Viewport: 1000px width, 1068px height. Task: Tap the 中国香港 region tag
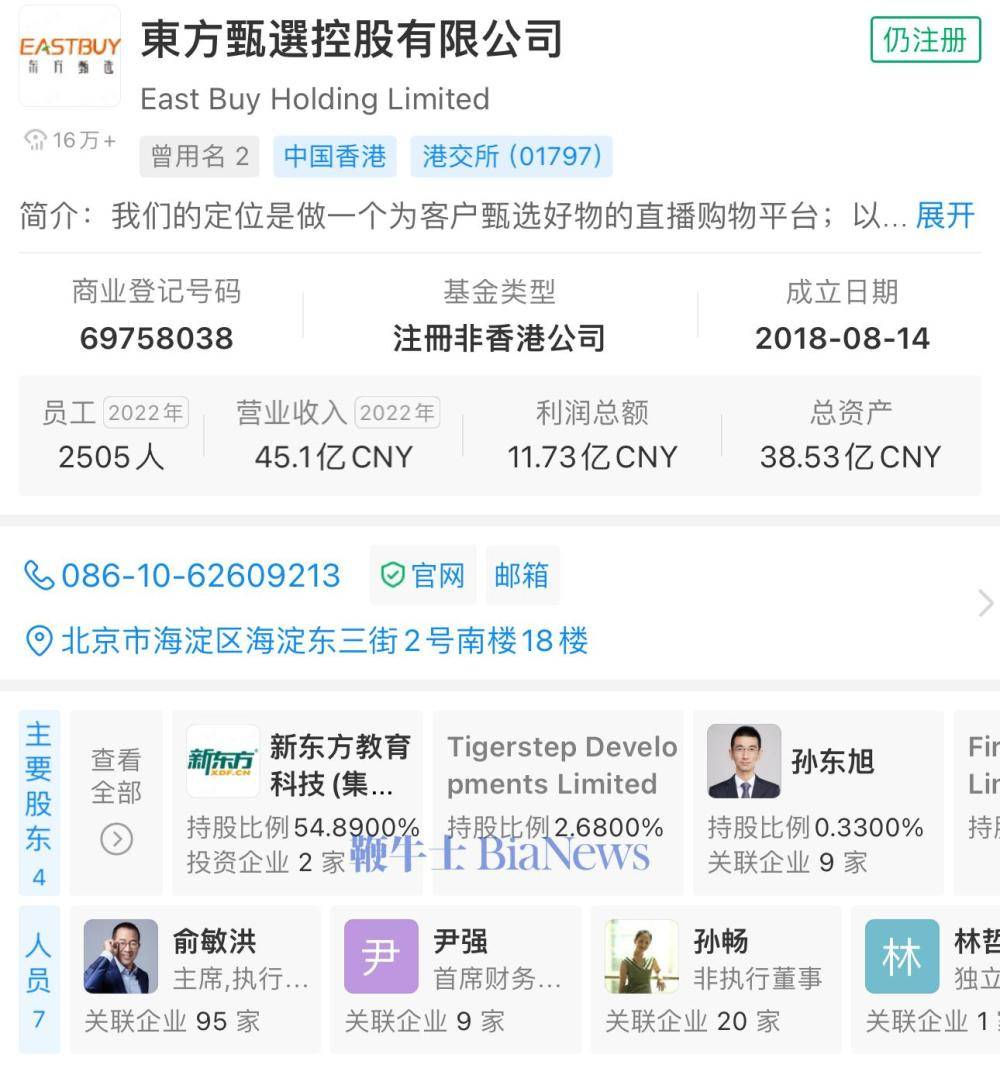[335, 157]
